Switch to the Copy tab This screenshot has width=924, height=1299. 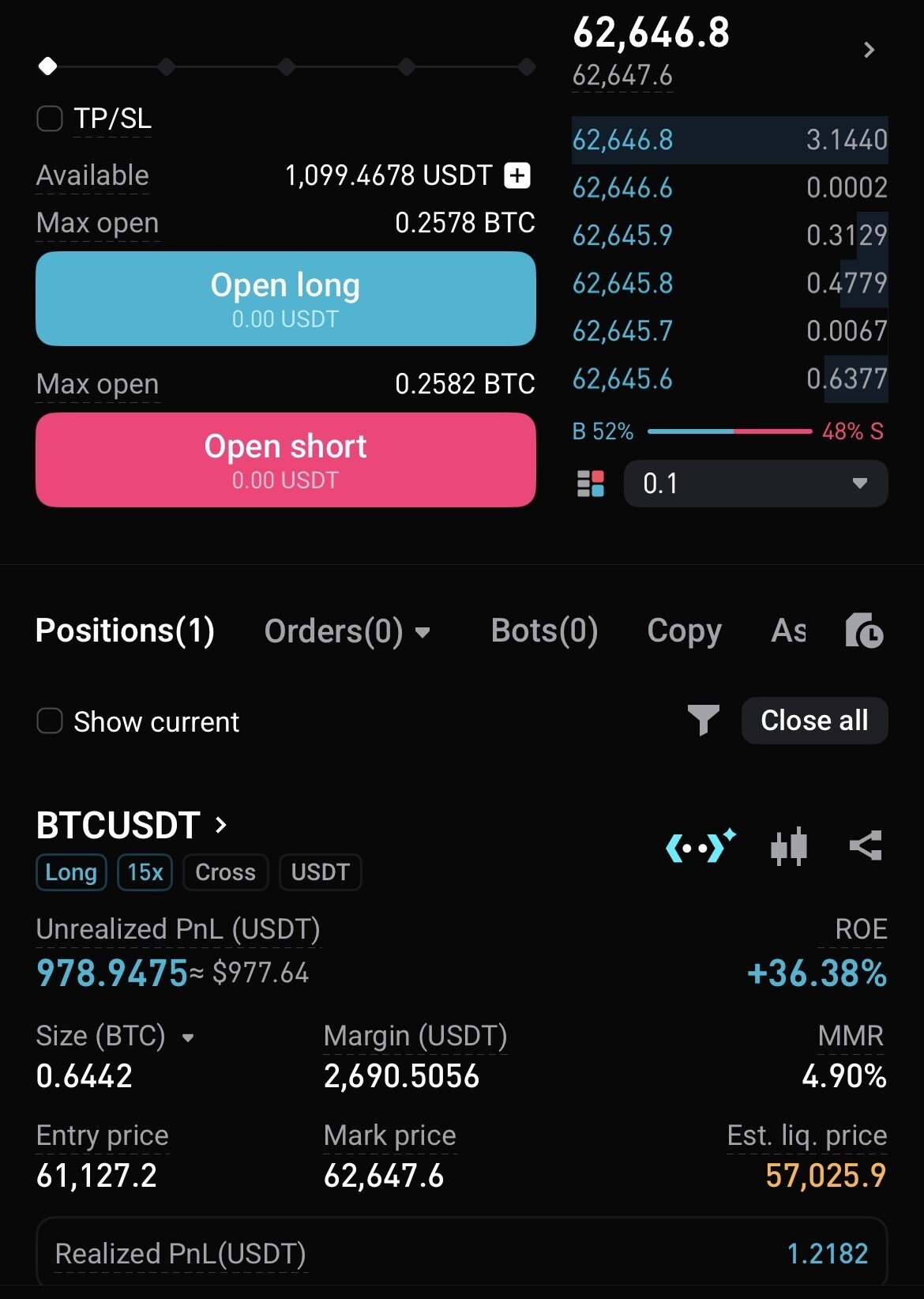click(x=684, y=631)
